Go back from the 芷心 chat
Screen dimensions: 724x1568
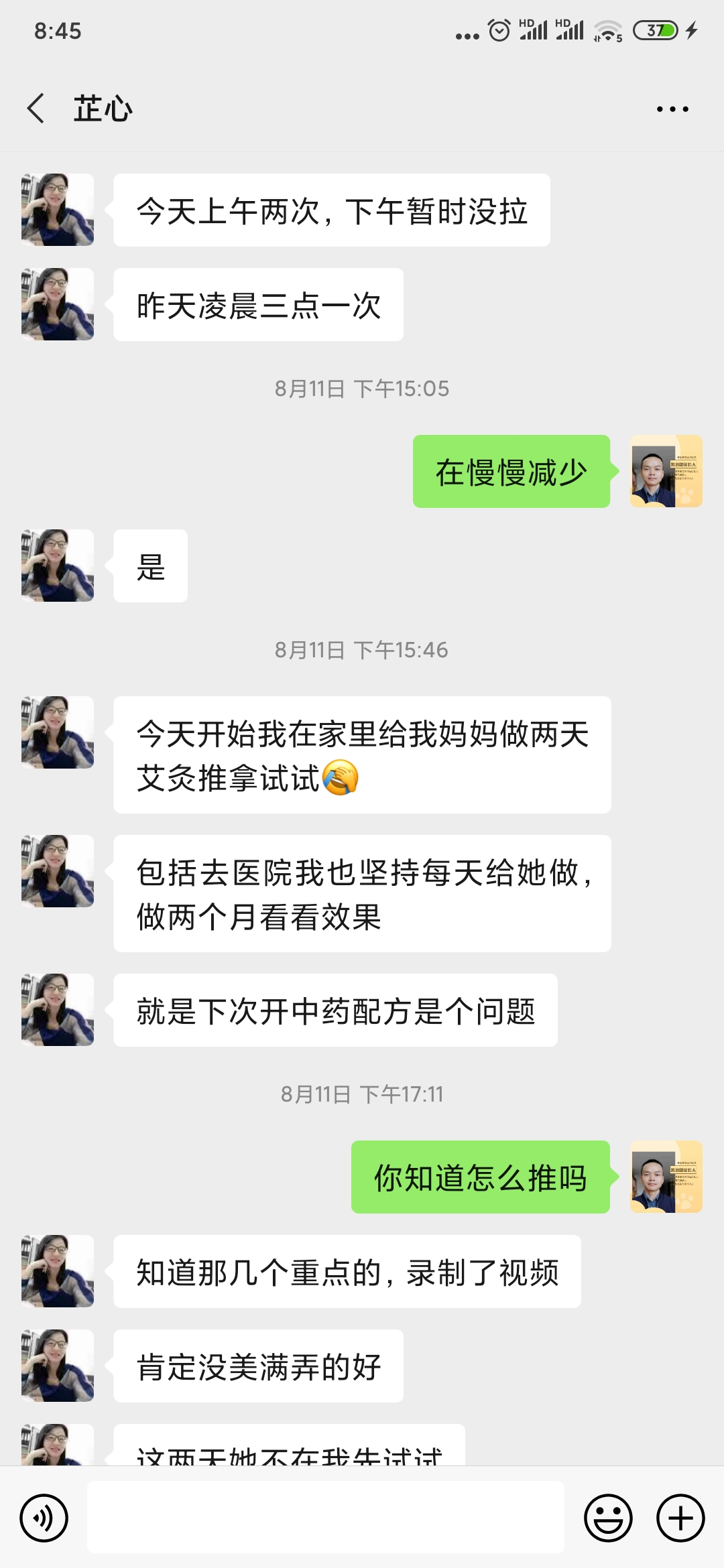[36, 109]
